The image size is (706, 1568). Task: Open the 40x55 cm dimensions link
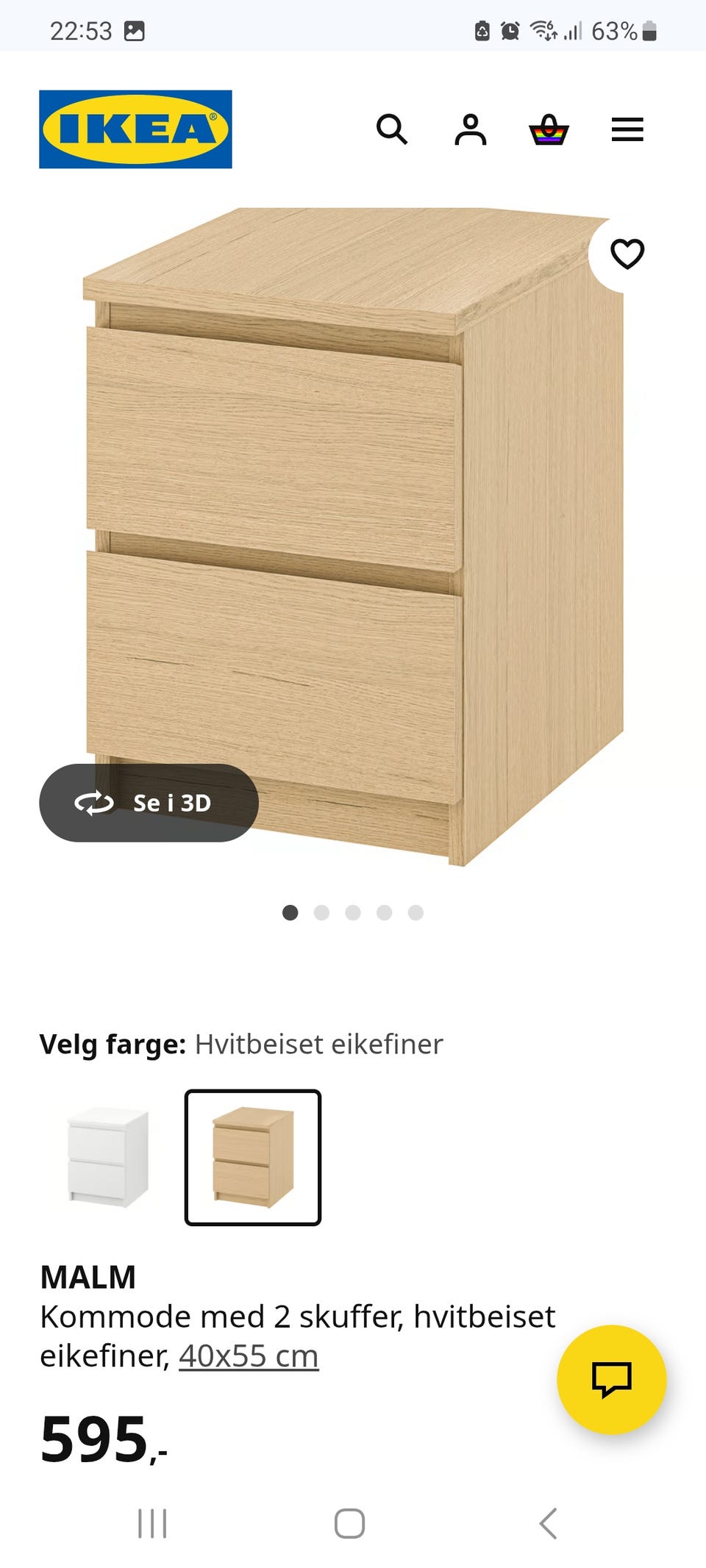click(248, 1356)
